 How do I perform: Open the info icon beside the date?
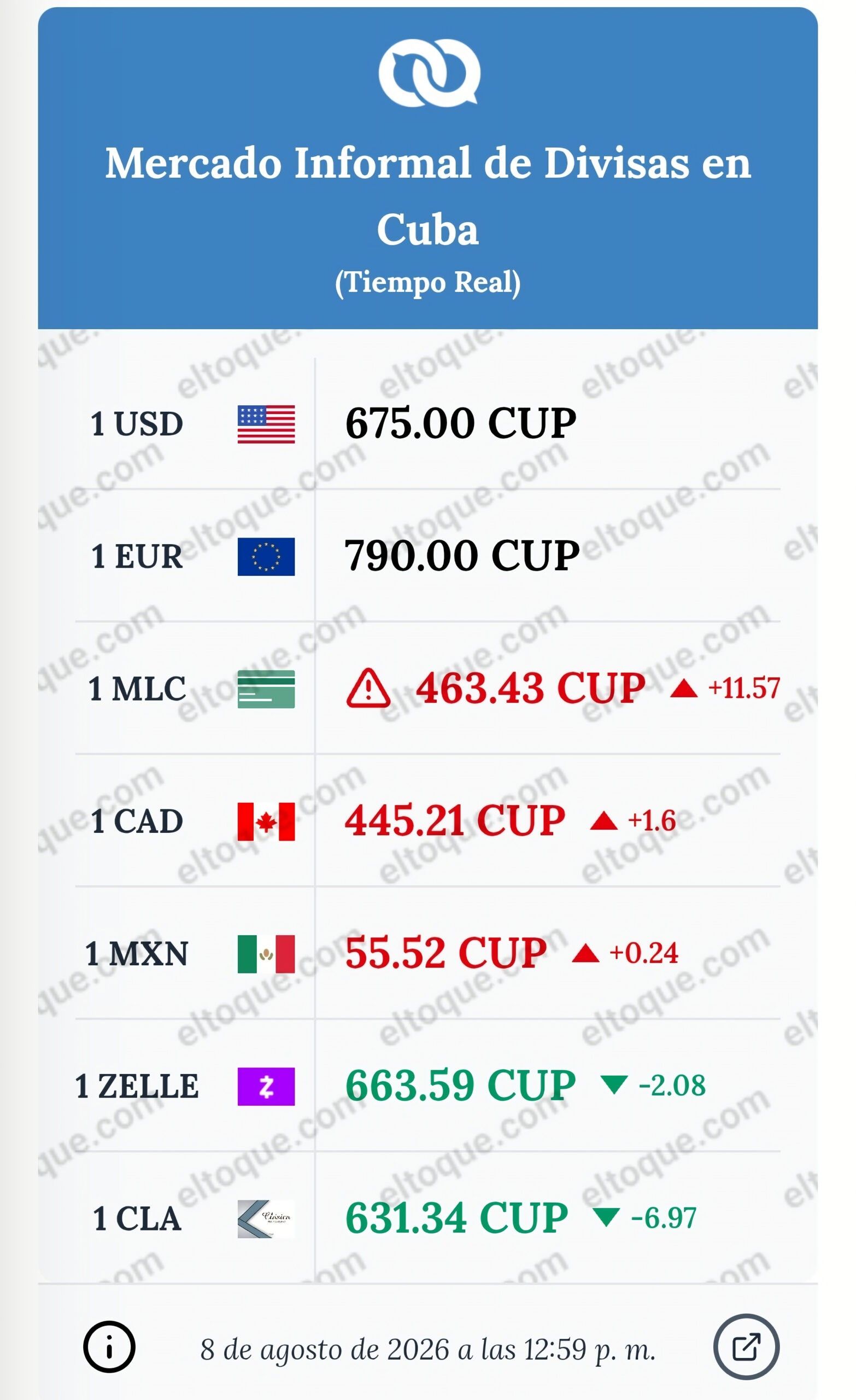click(109, 1347)
